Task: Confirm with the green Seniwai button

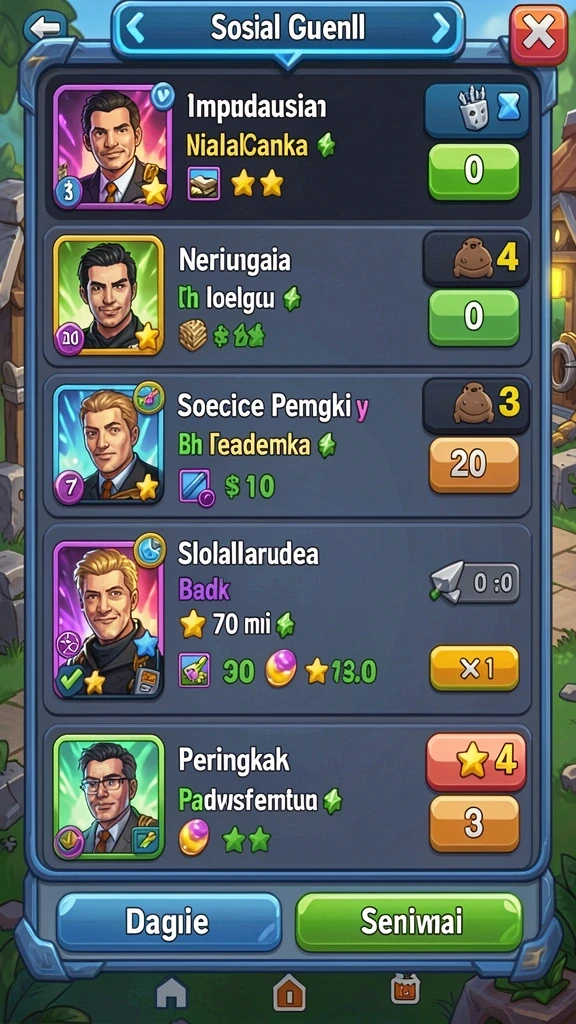Action: point(409,922)
